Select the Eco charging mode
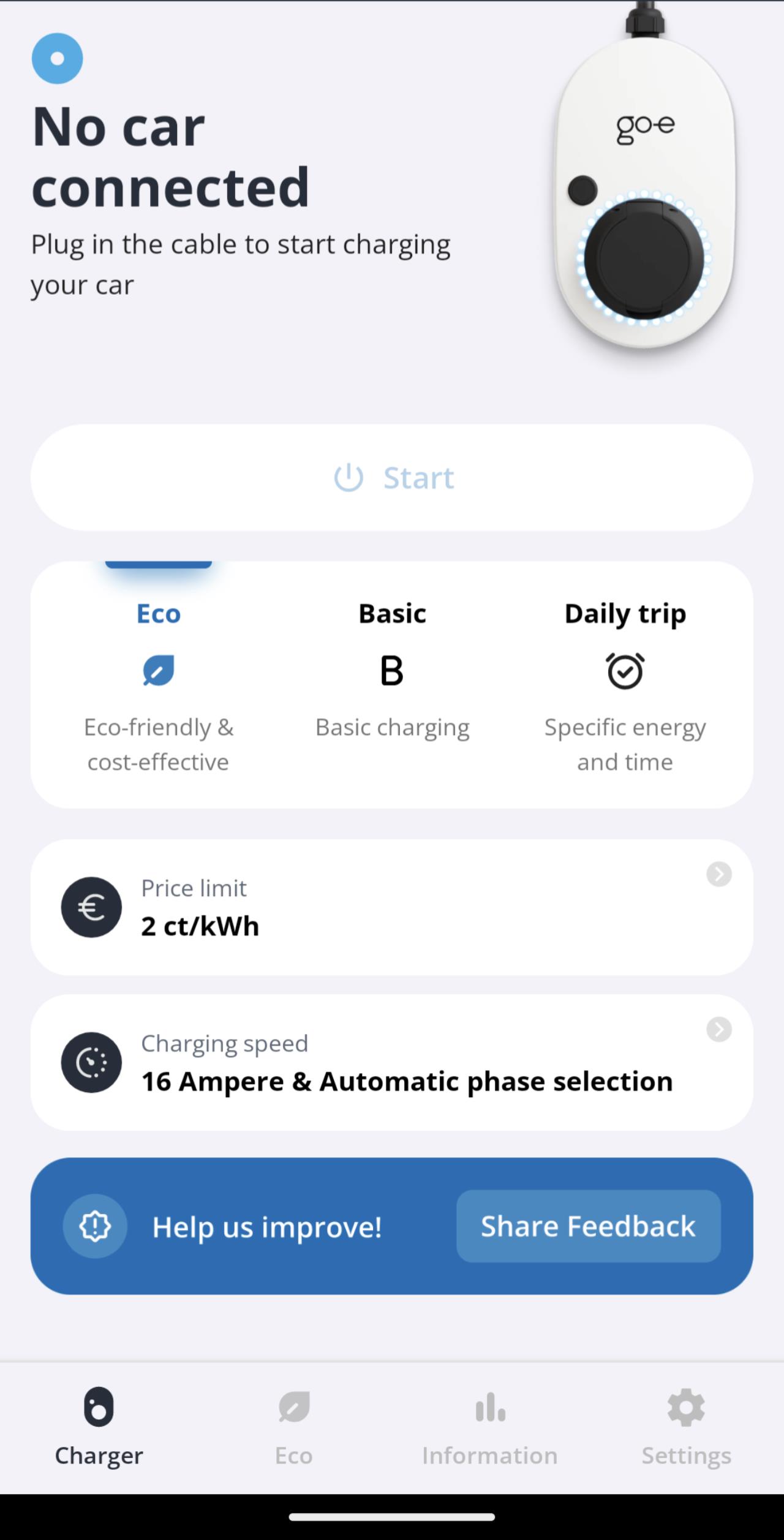Screen dimensions: 784x1540 [x=159, y=685]
